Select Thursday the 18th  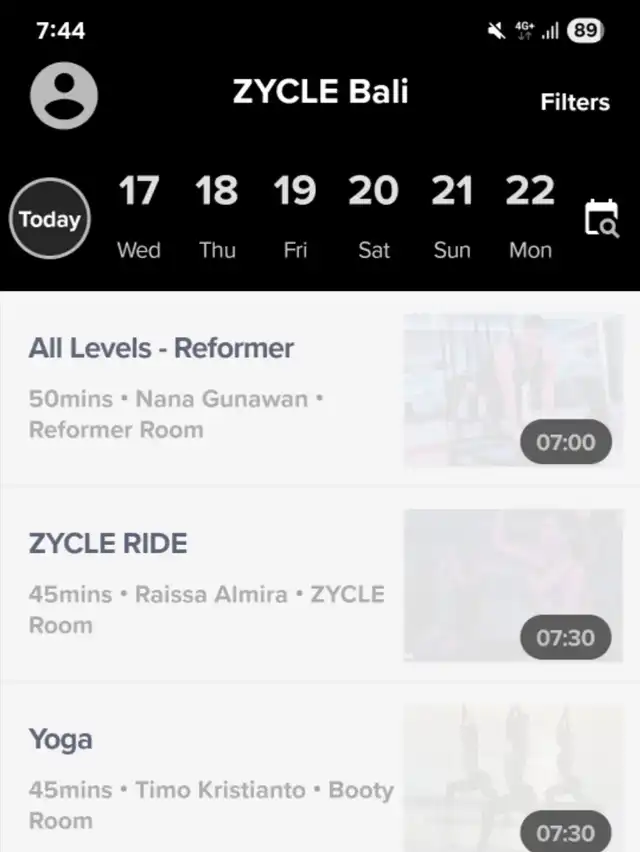coord(217,216)
